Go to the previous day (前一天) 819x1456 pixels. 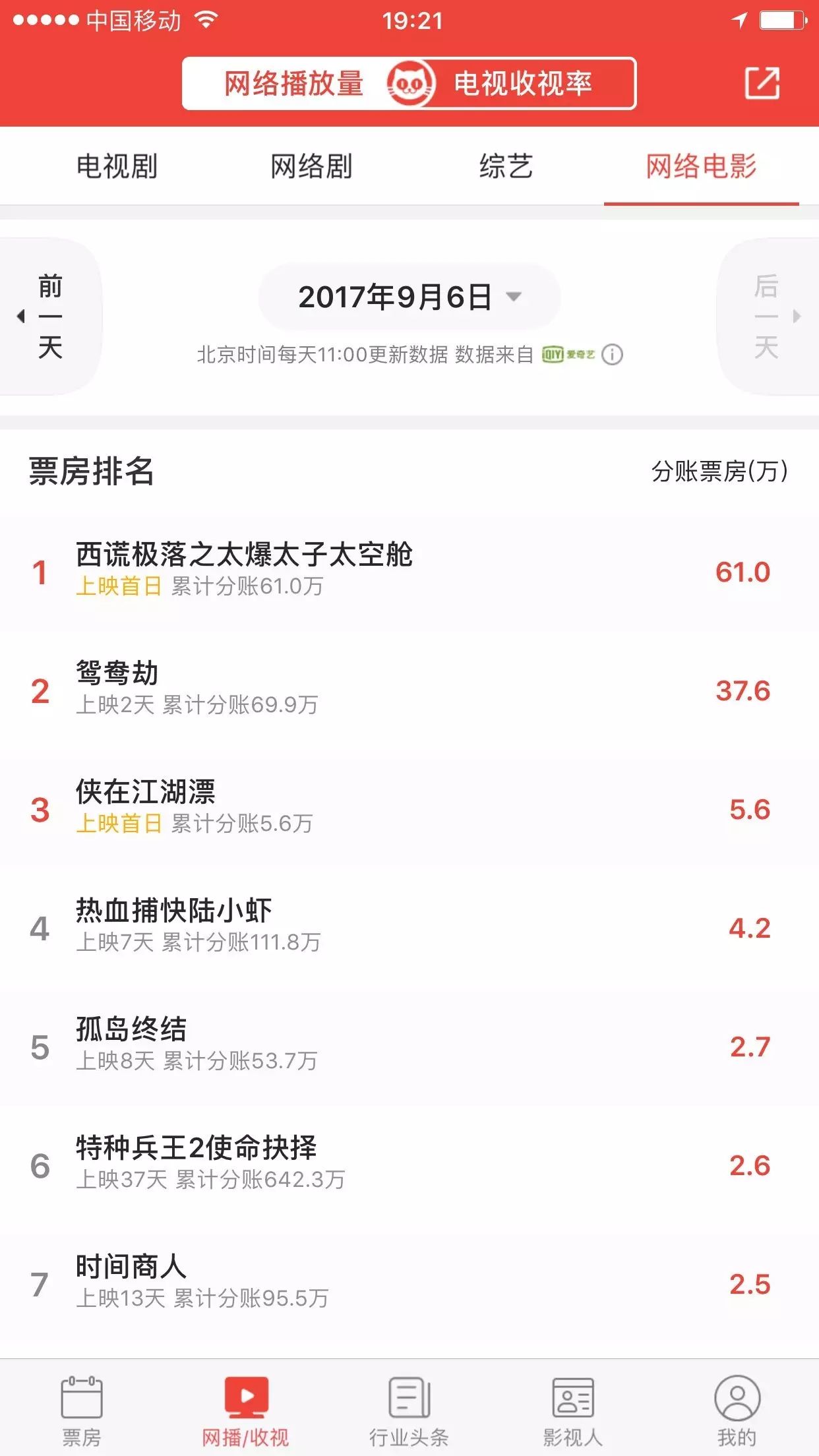pos(49,317)
